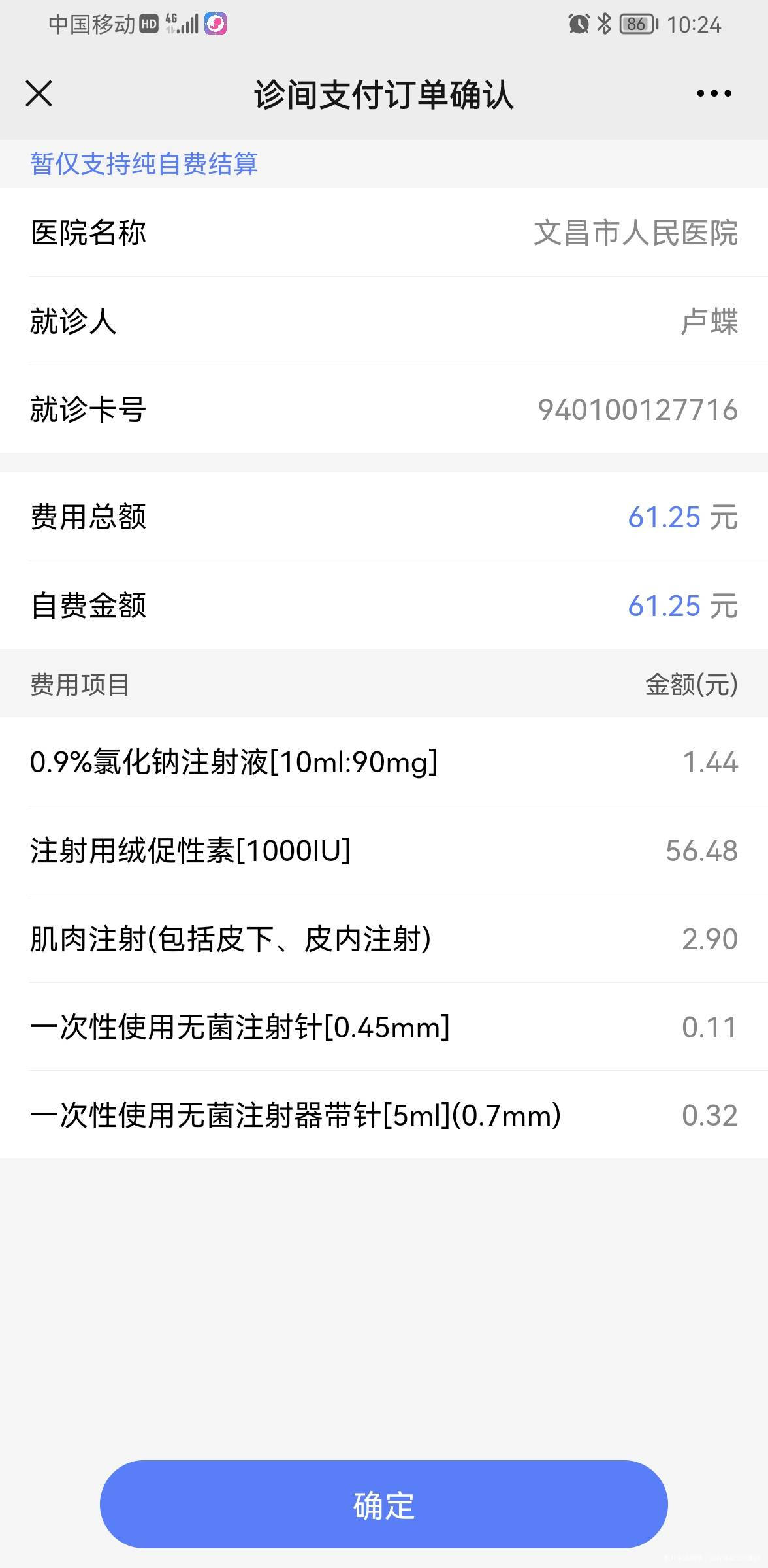Close the payment confirmation page
The height and width of the screenshot is (1568, 768).
click(39, 94)
